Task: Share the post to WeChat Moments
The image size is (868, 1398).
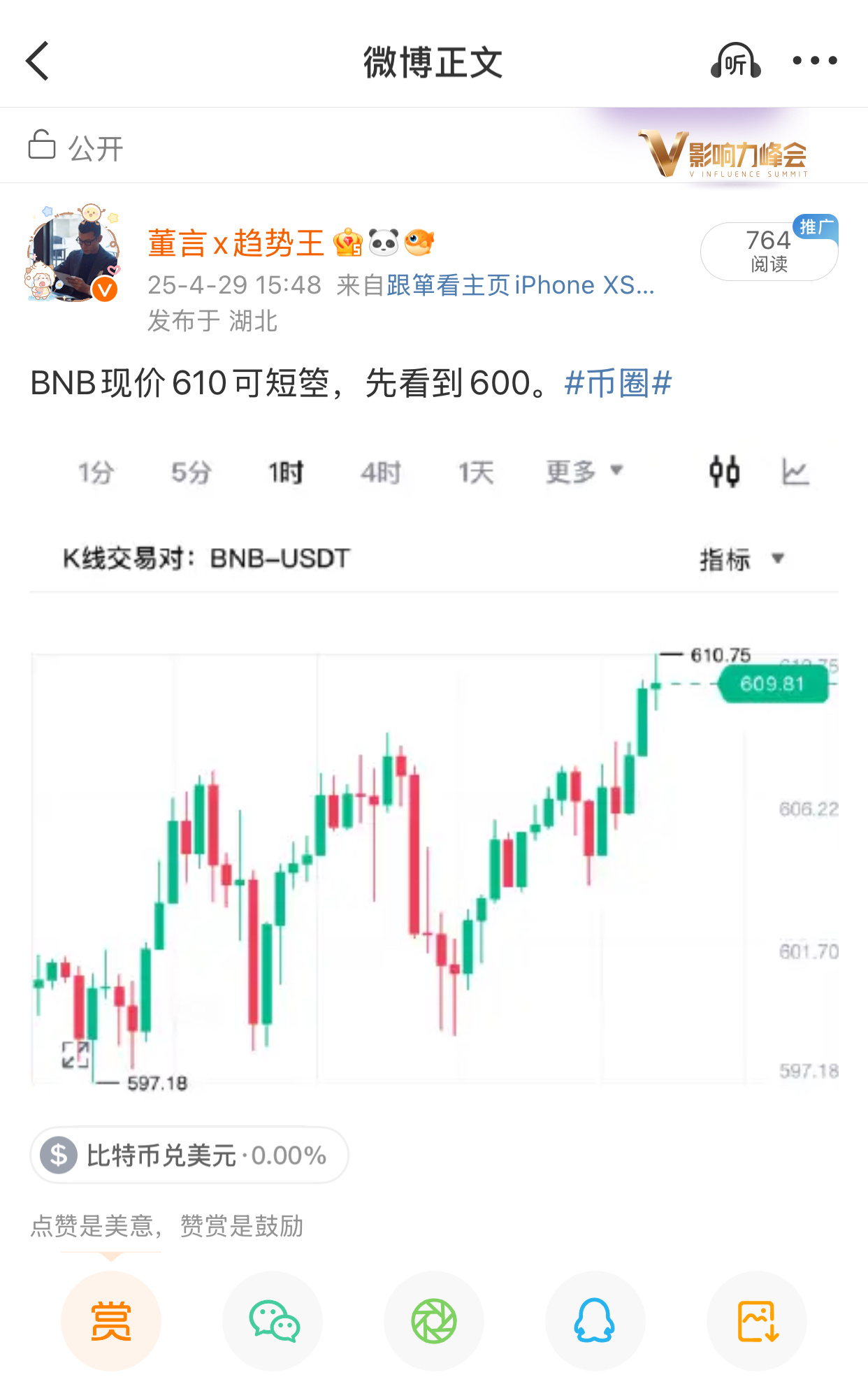Action: pyautogui.click(x=433, y=1321)
